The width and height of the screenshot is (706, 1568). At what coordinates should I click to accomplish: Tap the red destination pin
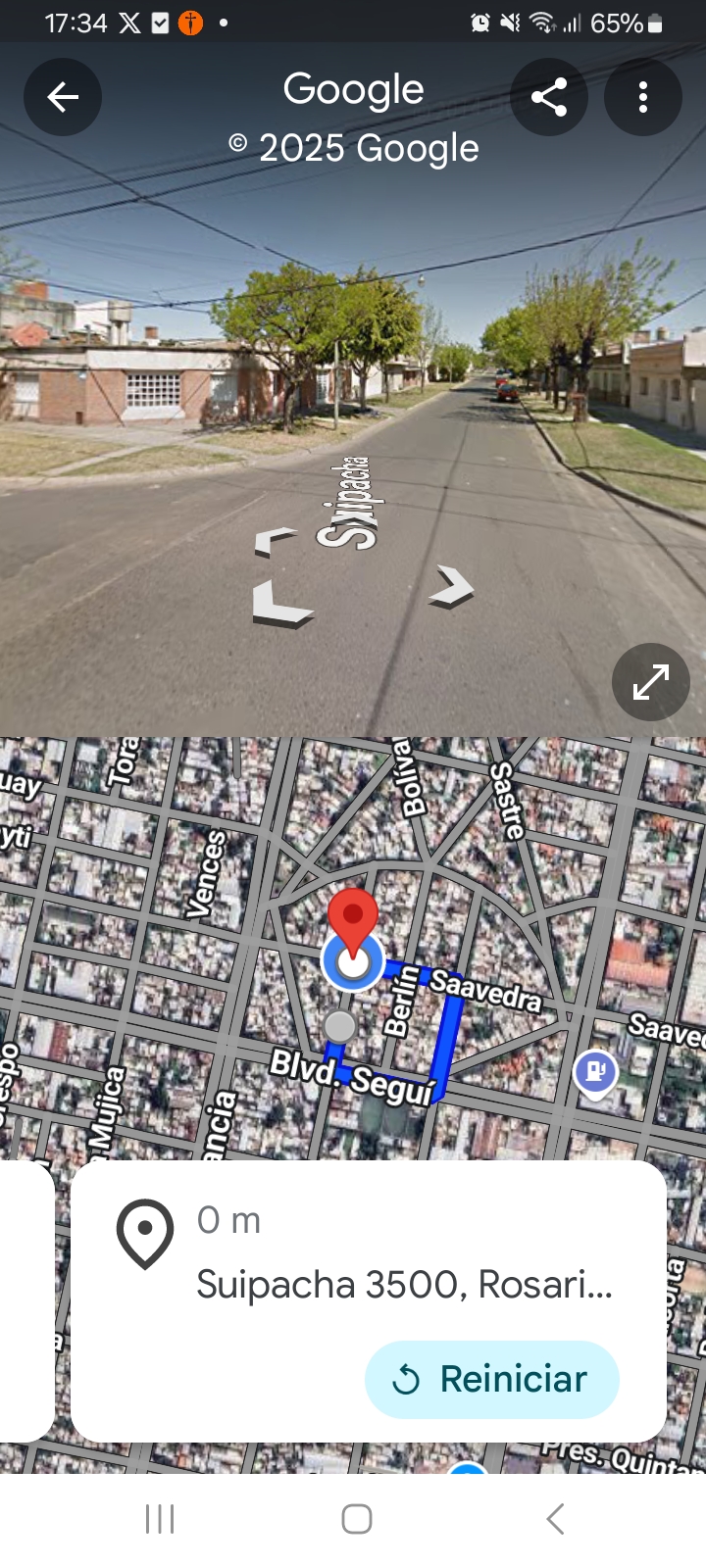[x=353, y=918]
